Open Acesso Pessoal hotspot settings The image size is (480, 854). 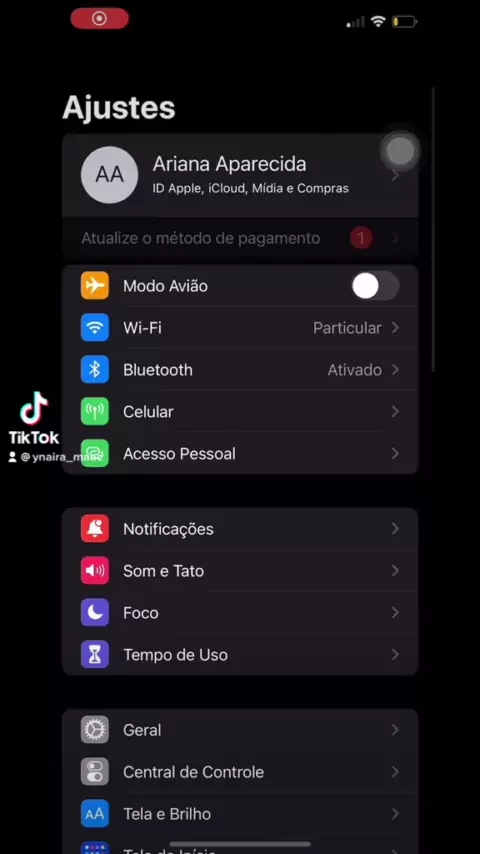click(x=240, y=454)
